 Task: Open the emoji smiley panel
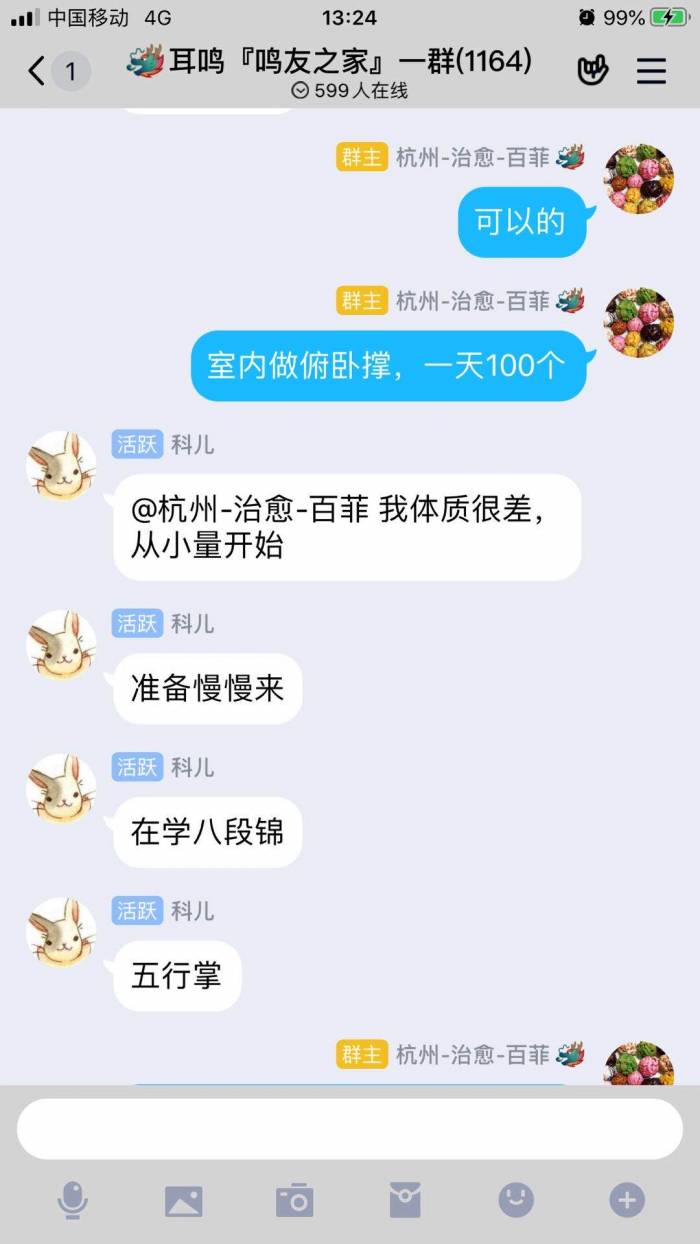(x=516, y=1200)
